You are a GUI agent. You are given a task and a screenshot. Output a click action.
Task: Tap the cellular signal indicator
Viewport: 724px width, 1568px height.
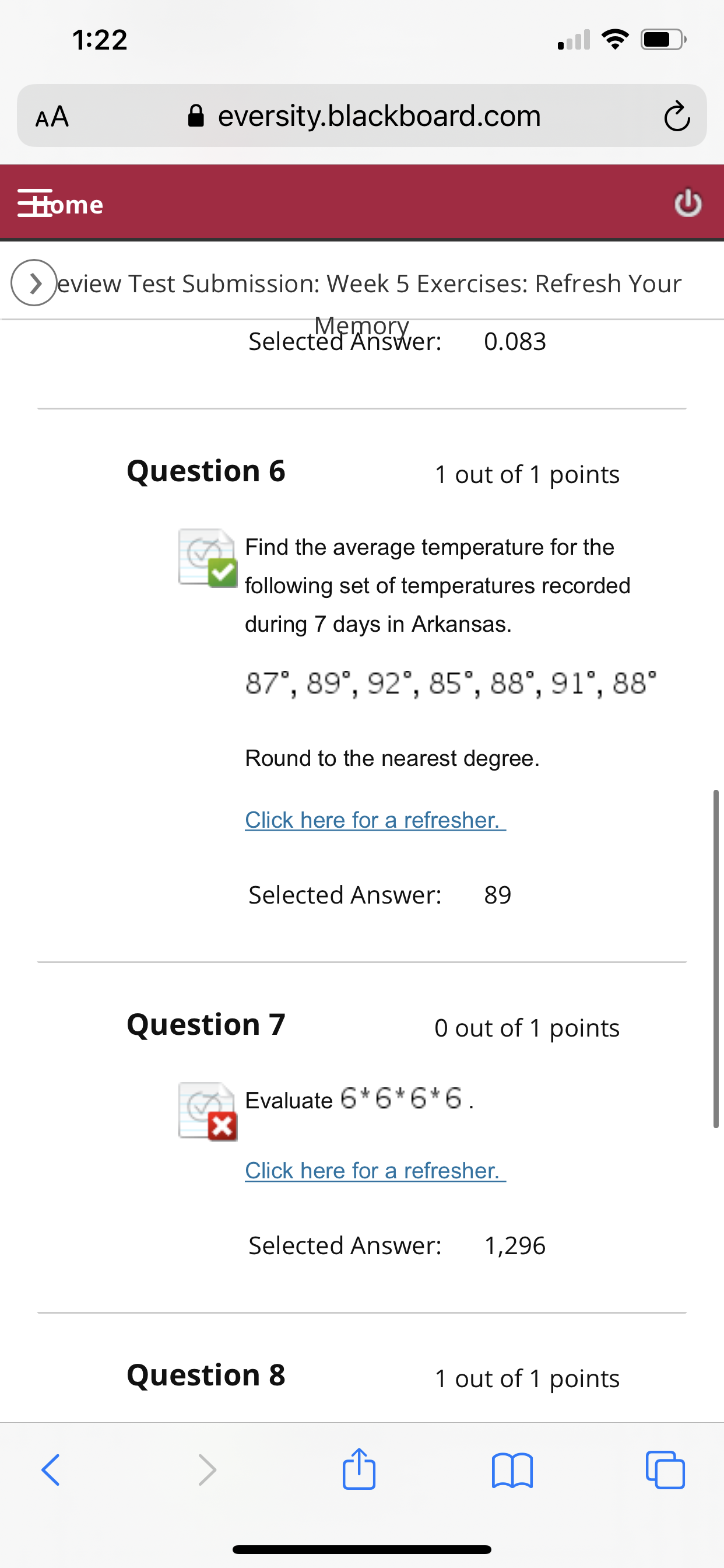point(574,39)
